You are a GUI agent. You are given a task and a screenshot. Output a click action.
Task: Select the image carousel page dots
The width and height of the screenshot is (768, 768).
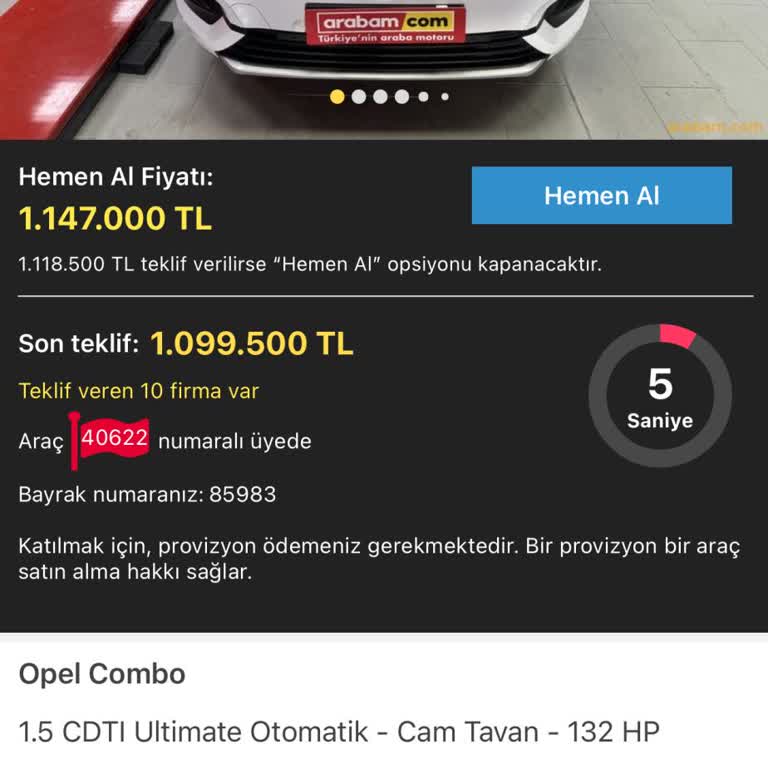pyautogui.click(x=390, y=97)
